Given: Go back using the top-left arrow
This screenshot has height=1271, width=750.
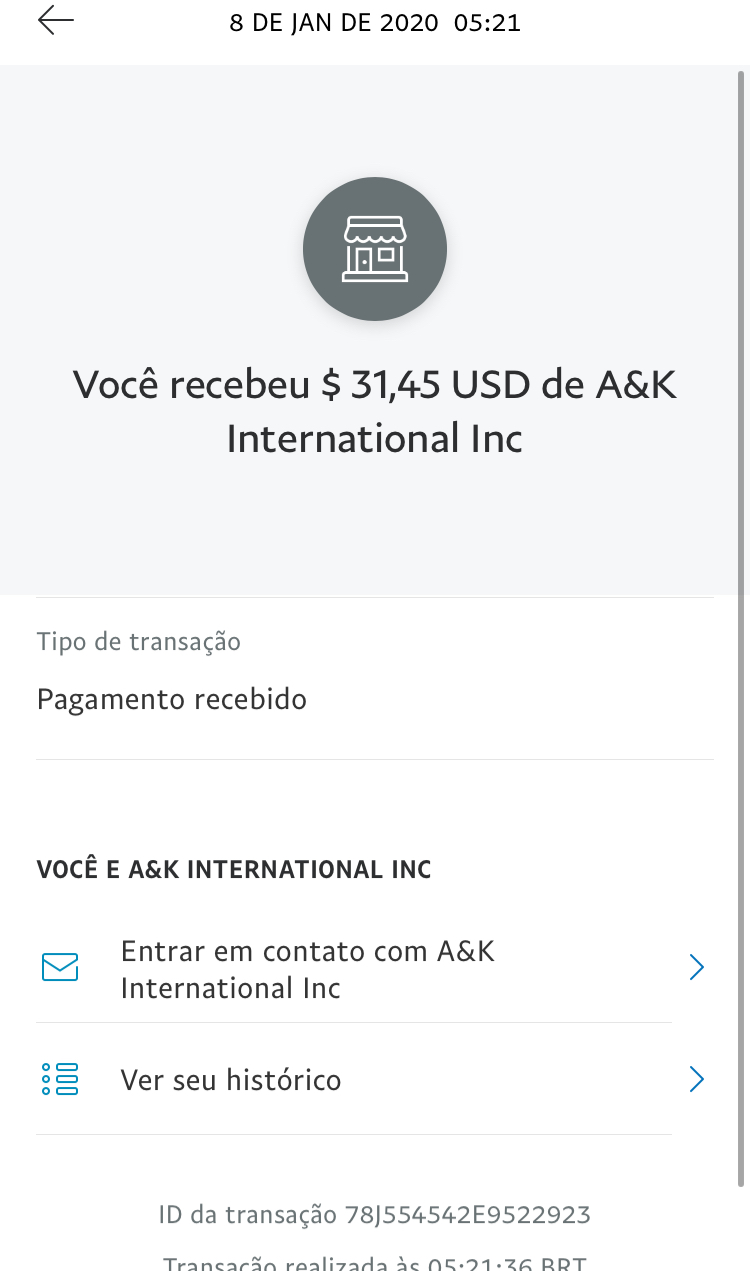Looking at the screenshot, I should point(56,21).
